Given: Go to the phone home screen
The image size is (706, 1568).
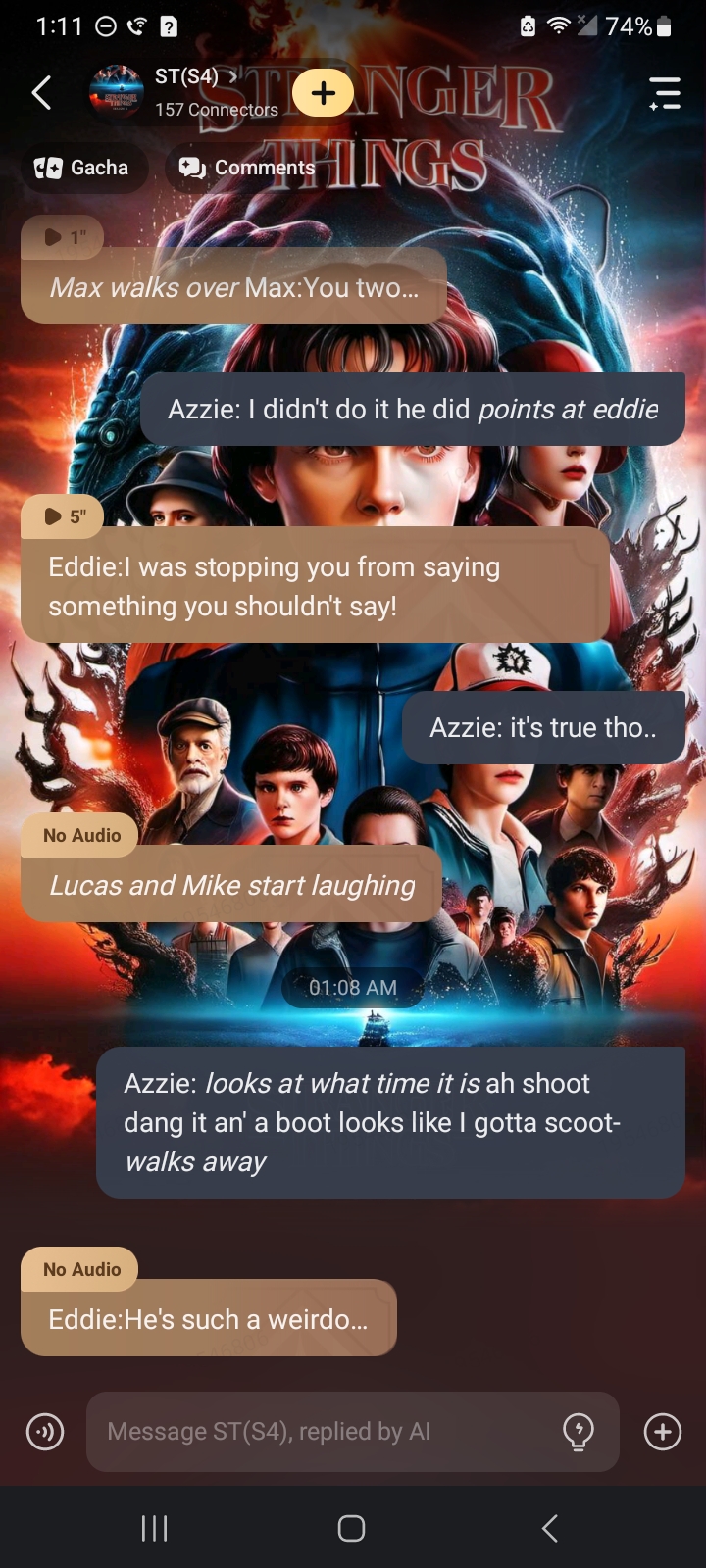Looking at the screenshot, I should 352,1528.
